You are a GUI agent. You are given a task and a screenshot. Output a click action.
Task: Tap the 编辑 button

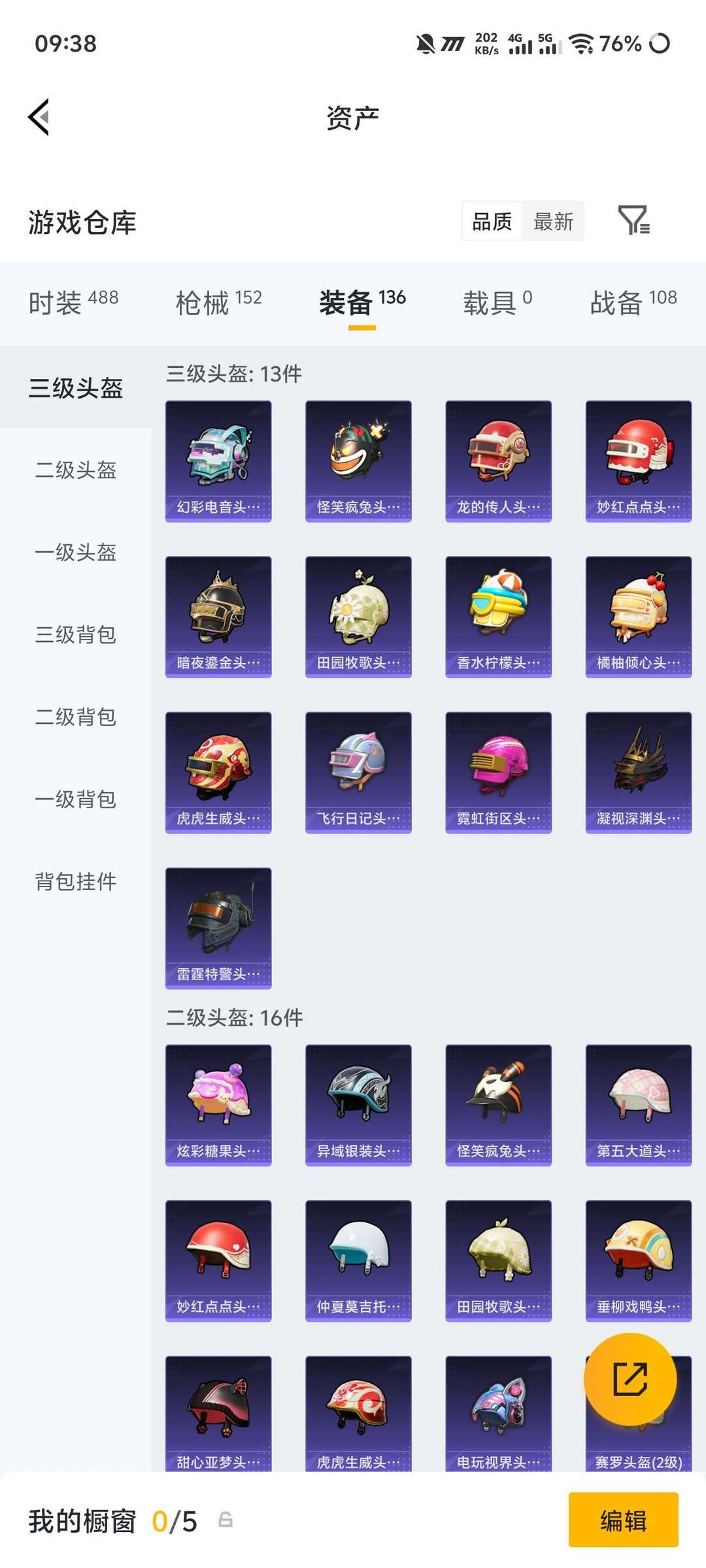(623, 1520)
